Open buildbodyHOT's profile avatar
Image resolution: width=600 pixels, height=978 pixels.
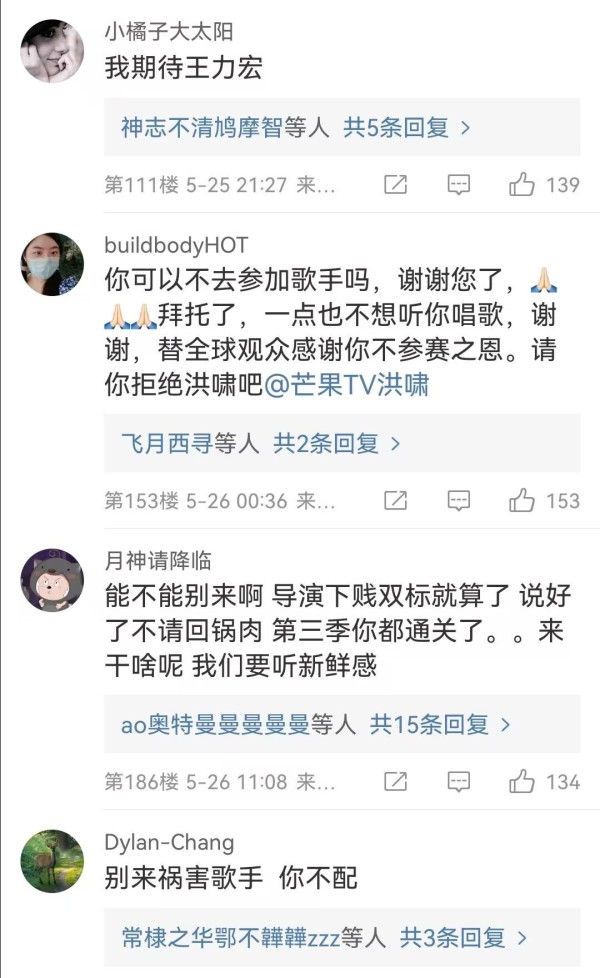point(52,265)
